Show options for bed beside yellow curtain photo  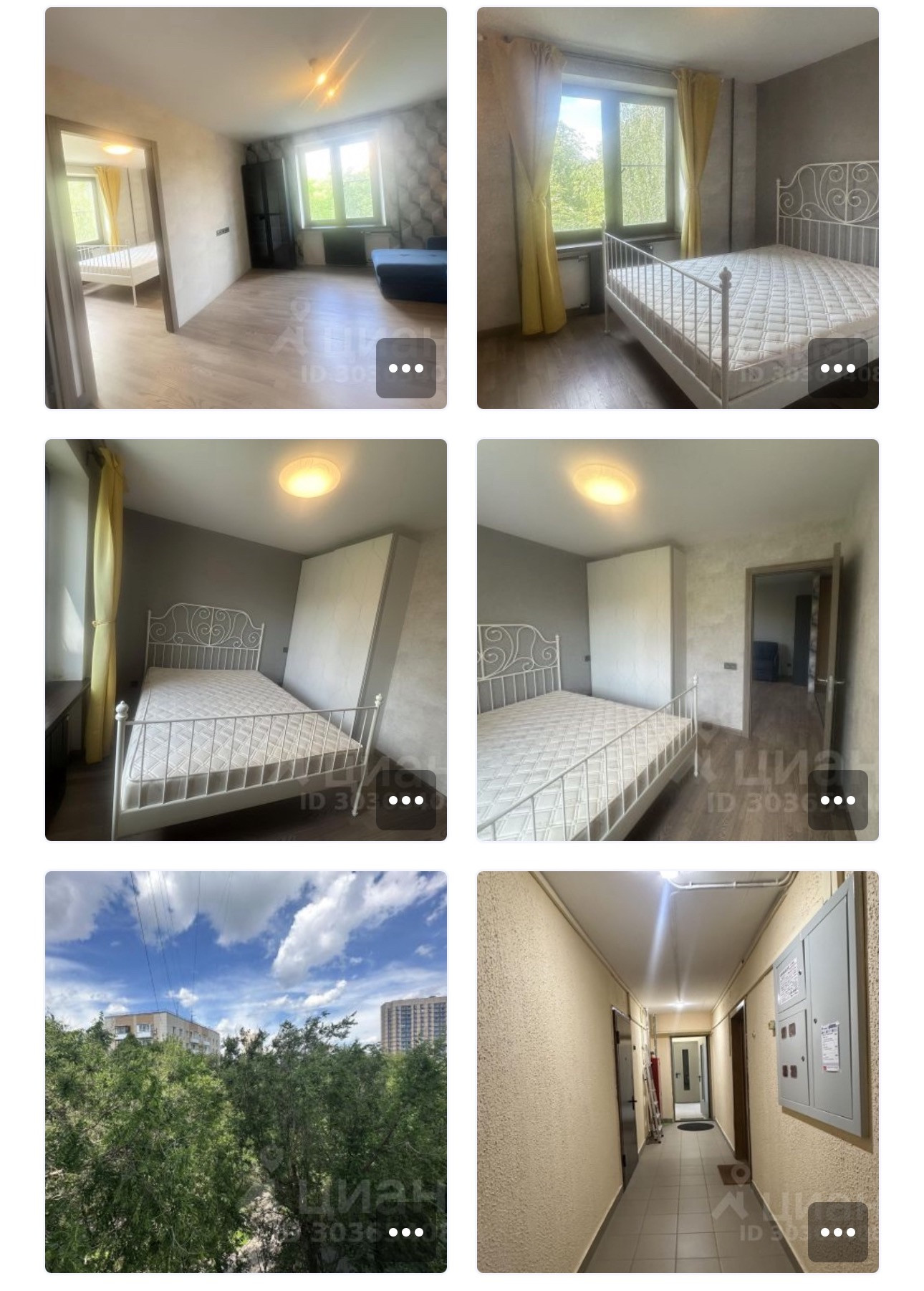pos(406,800)
